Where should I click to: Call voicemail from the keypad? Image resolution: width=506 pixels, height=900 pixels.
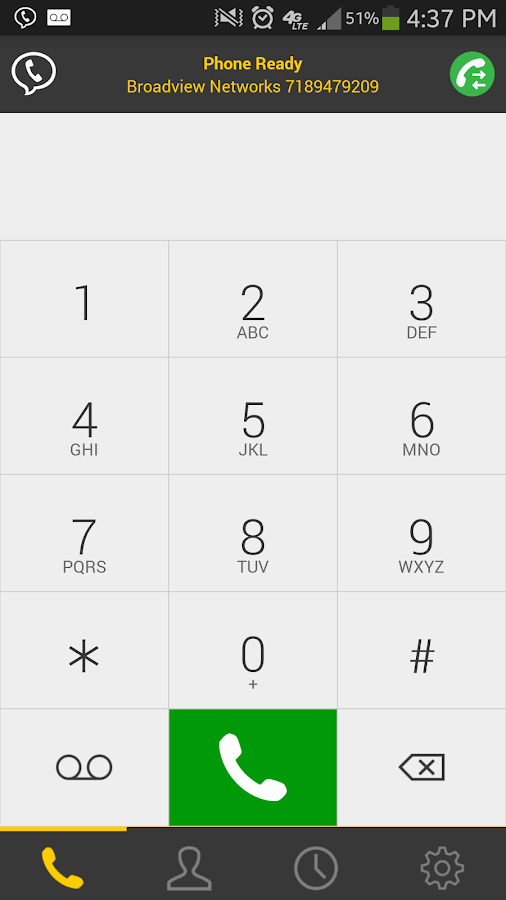84,767
